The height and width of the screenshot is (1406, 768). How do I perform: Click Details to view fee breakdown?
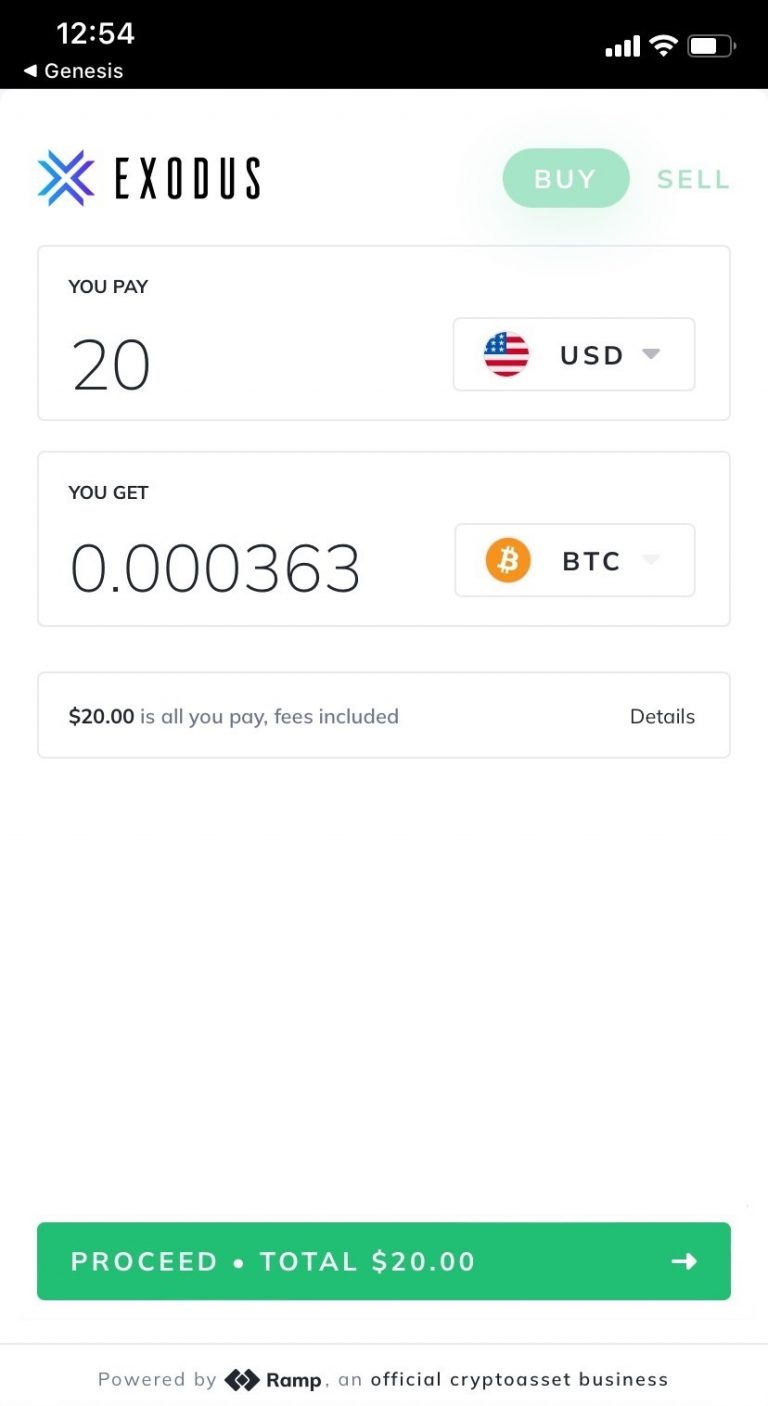[x=662, y=716]
